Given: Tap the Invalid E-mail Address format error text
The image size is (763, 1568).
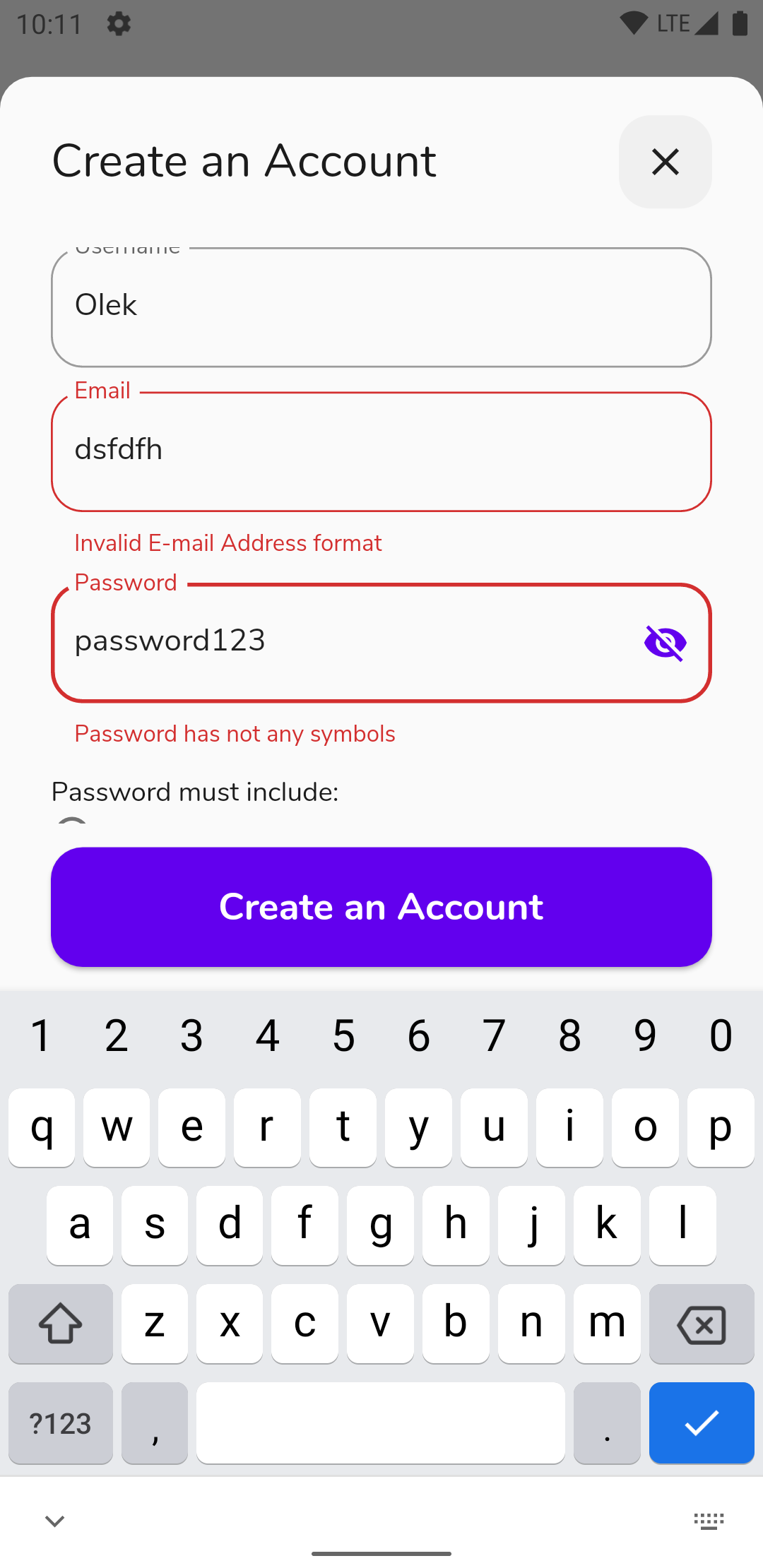Looking at the screenshot, I should click(x=227, y=542).
